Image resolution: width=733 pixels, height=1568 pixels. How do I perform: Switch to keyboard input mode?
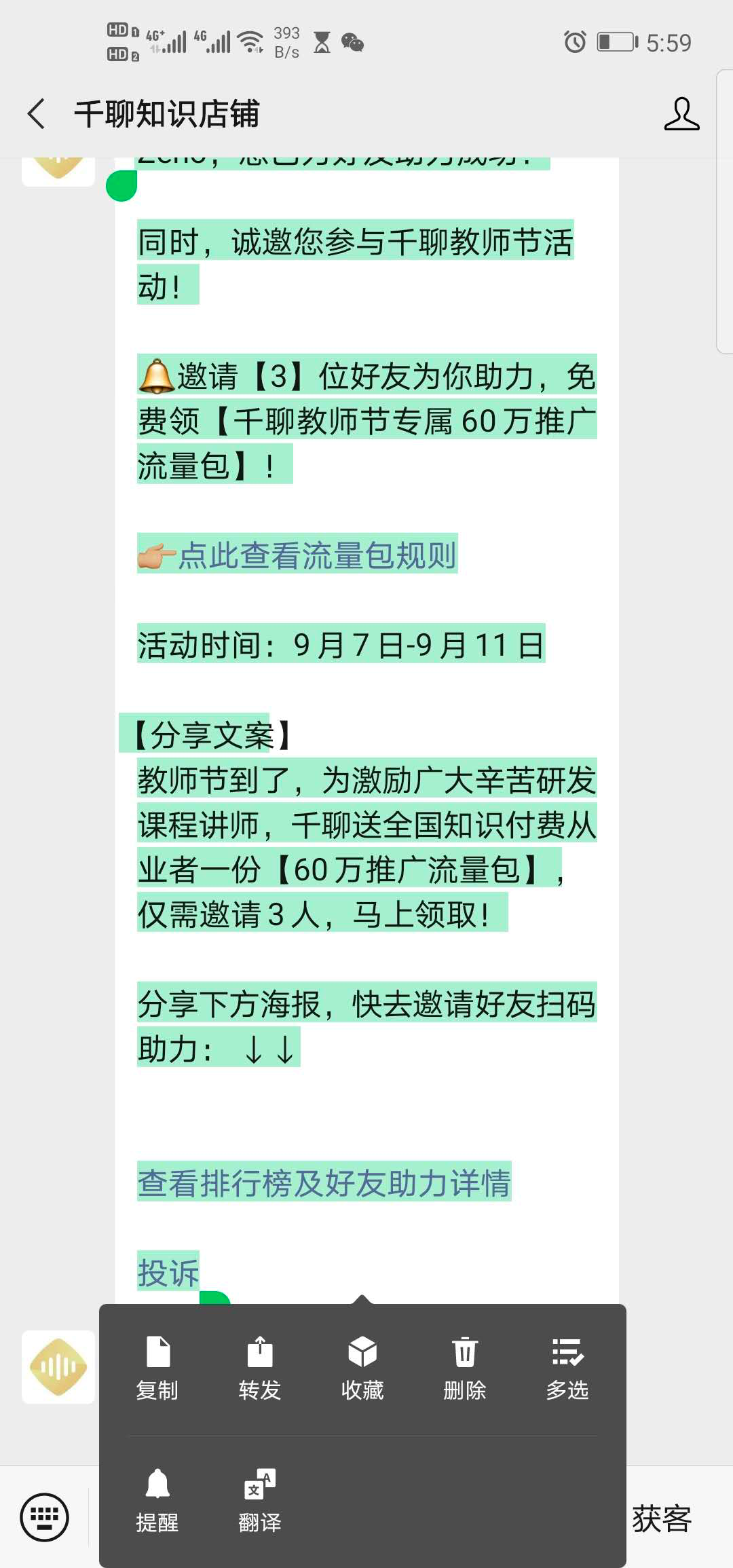coord(45,1517)
